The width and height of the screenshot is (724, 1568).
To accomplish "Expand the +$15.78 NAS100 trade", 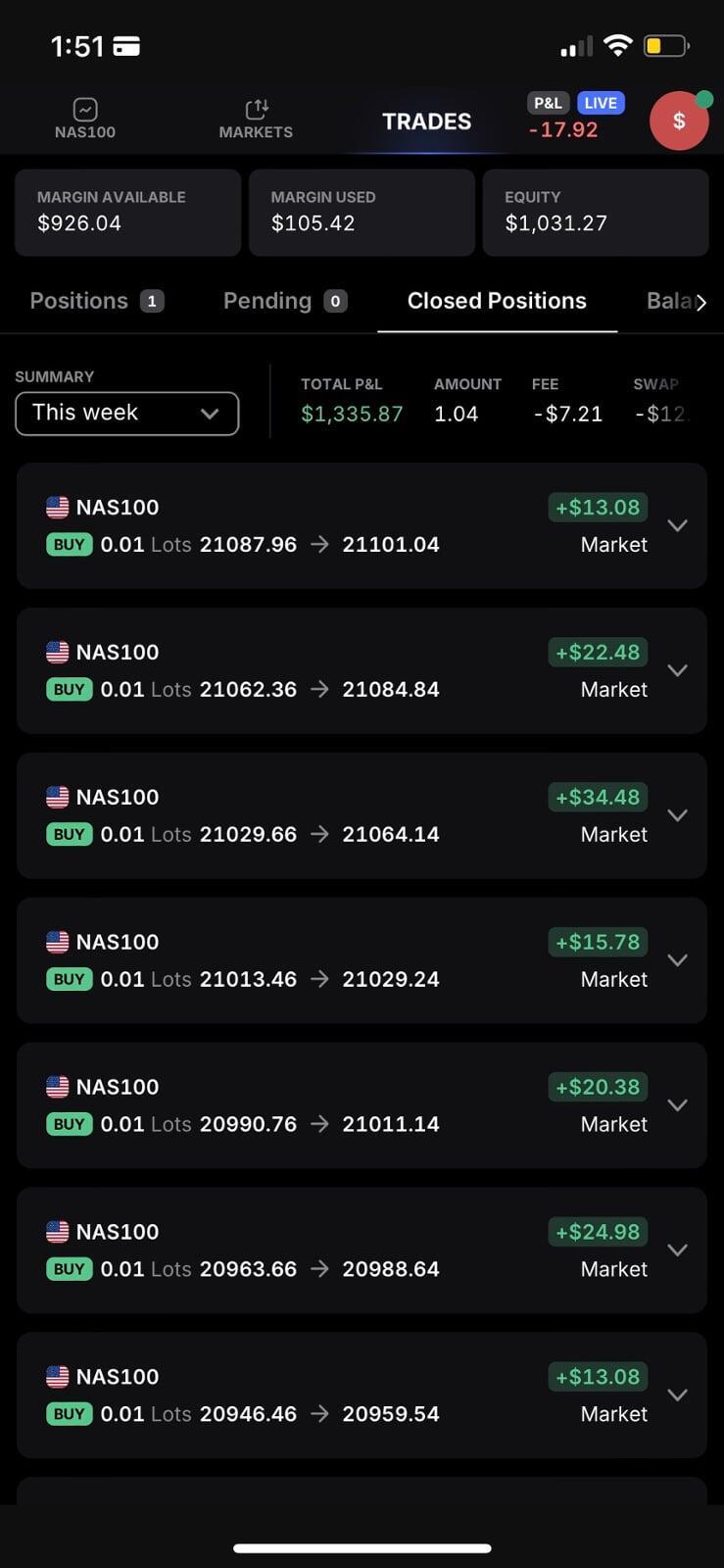I will click(x=677, y=960).
